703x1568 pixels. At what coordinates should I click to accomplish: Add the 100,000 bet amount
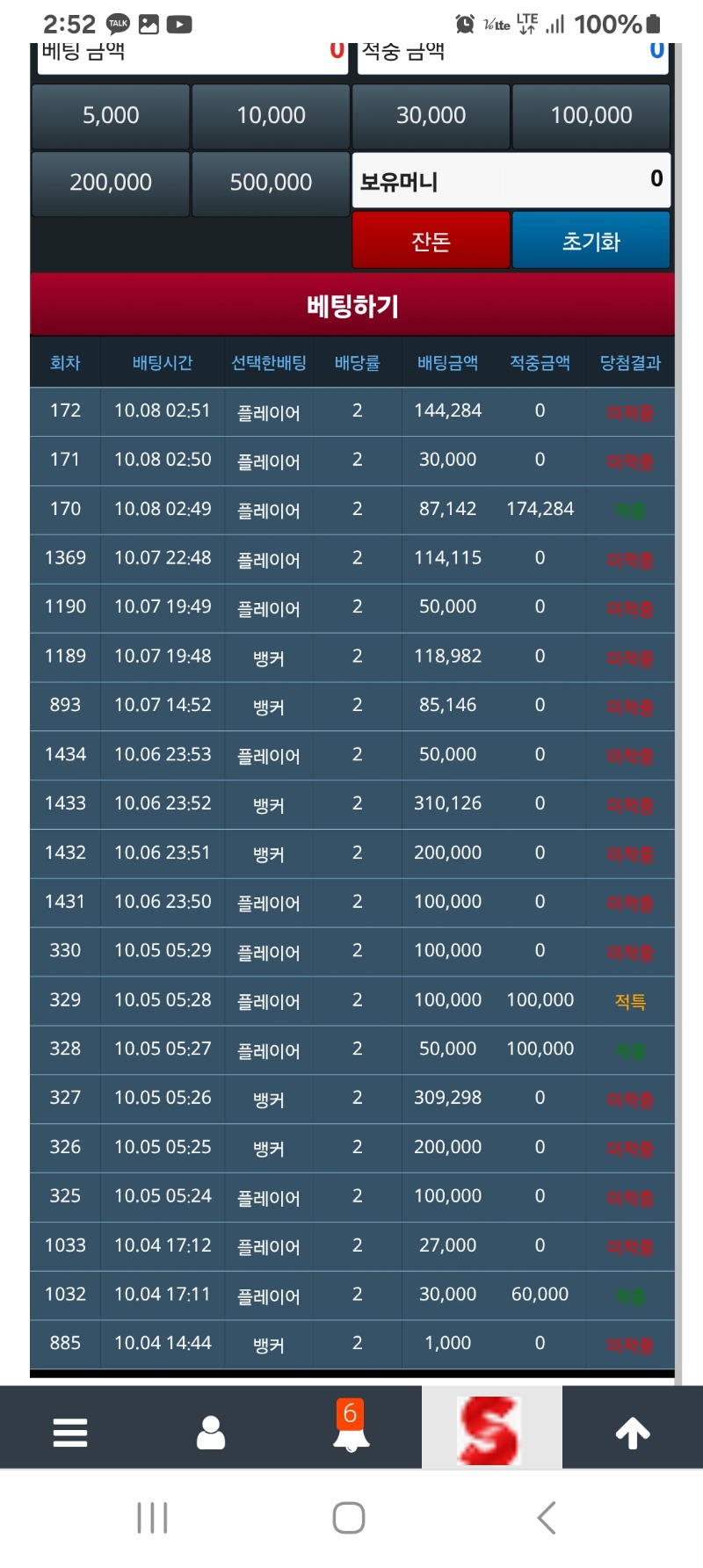pos(591,116)
